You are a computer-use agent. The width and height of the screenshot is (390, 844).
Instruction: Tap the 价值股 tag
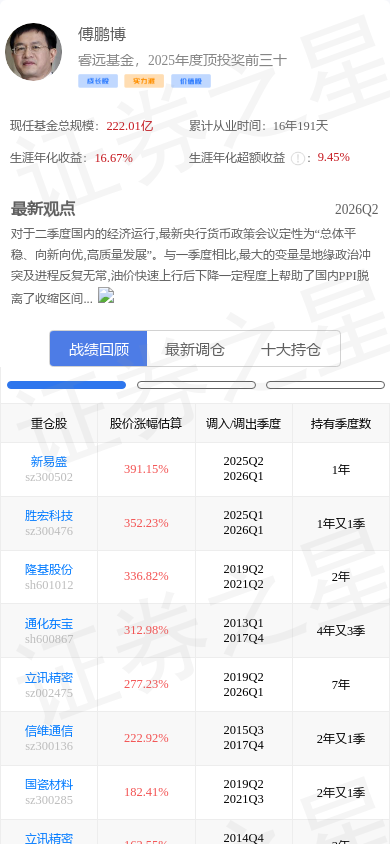coord(191,81)
